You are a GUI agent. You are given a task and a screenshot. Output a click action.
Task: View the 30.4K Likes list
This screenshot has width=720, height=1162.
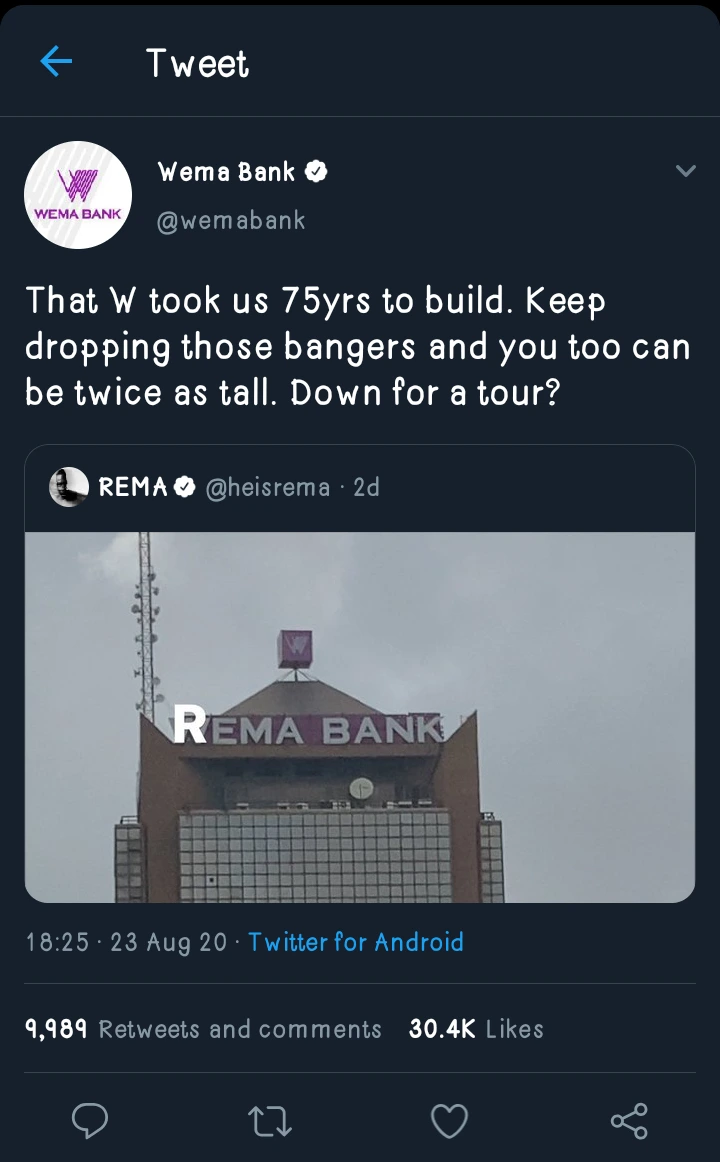coord(476,1029)
